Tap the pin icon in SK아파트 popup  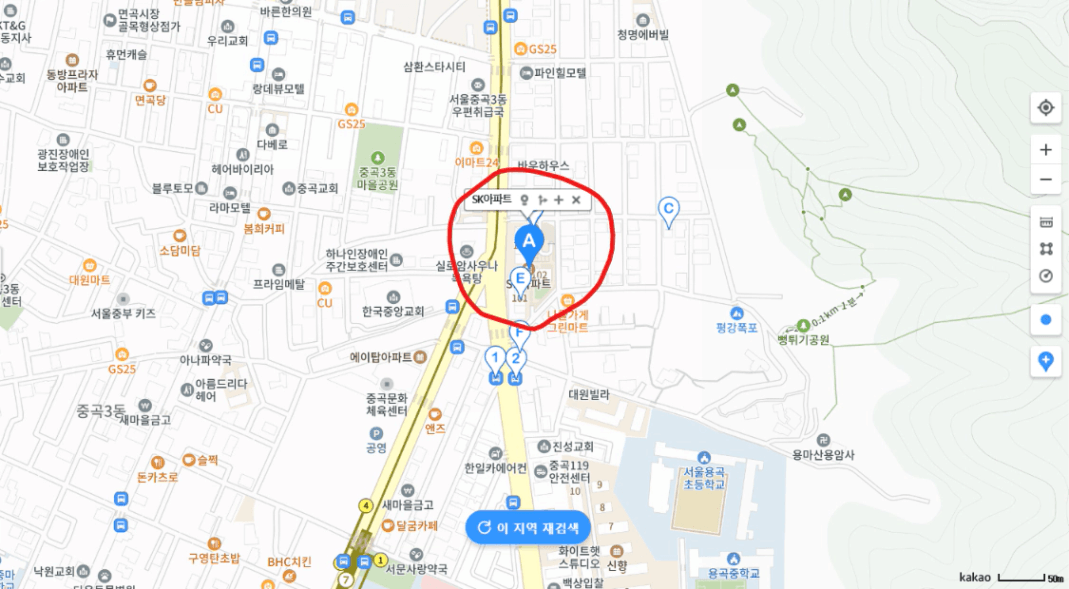click(524, 200)
